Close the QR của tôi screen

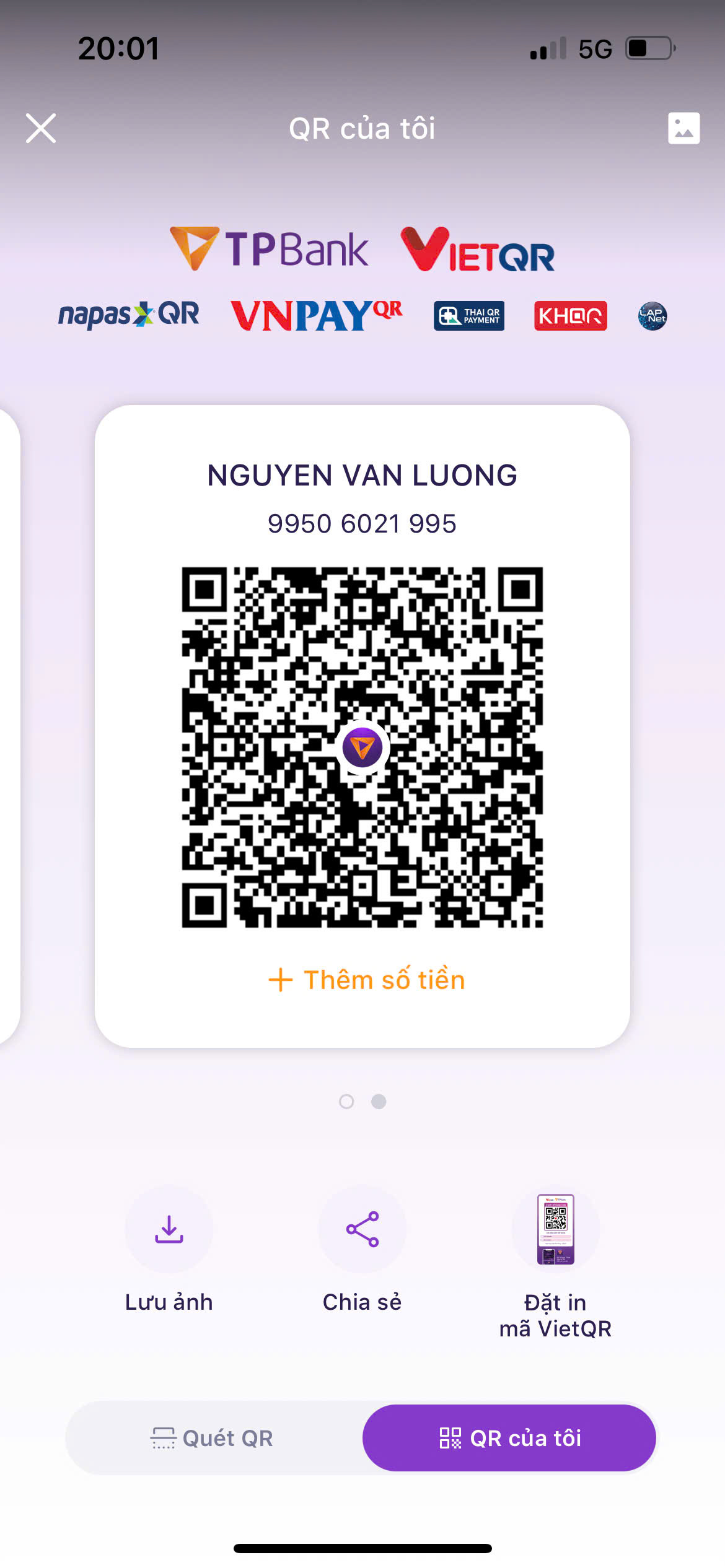(41, 128)
